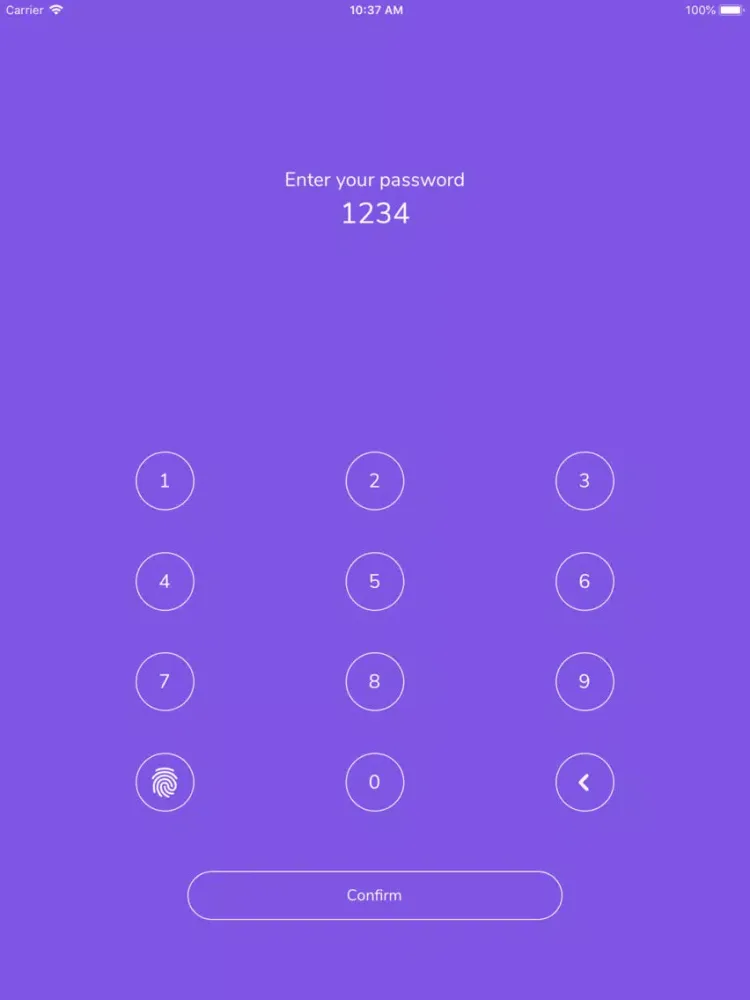Image resolution: width=750 pixels, height=1000 pixels.
Task: Confirm the entered password
Action: (375, 895)
